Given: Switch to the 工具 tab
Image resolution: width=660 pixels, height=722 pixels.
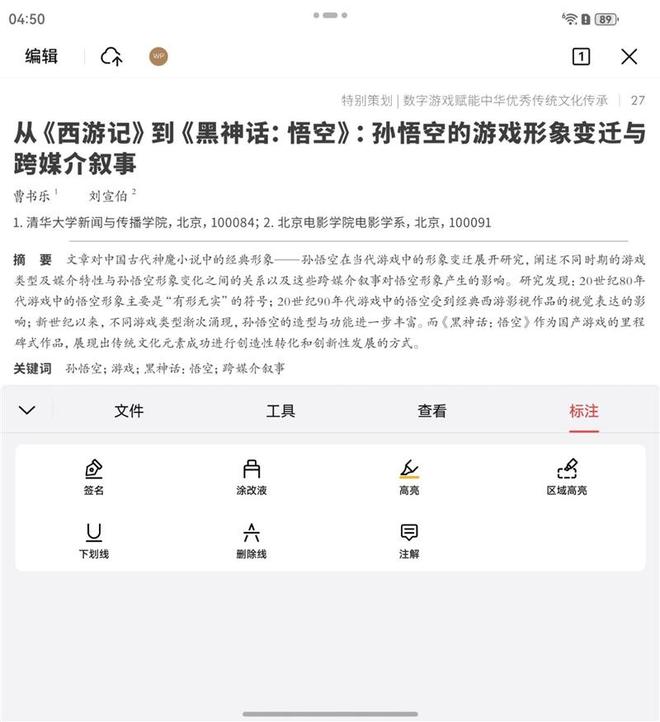Looking at the screenshot, I should point(281,410).
